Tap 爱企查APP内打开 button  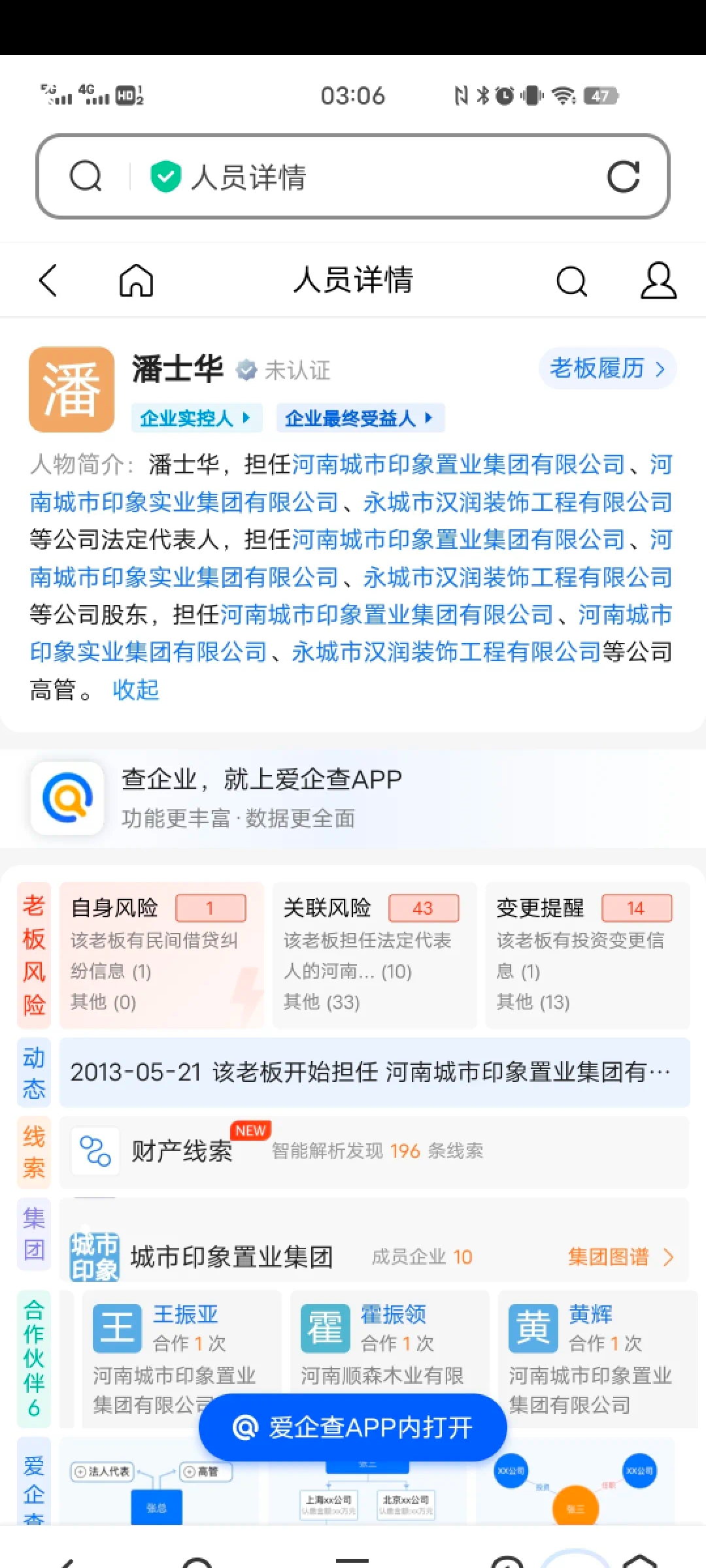point(353,1428)
